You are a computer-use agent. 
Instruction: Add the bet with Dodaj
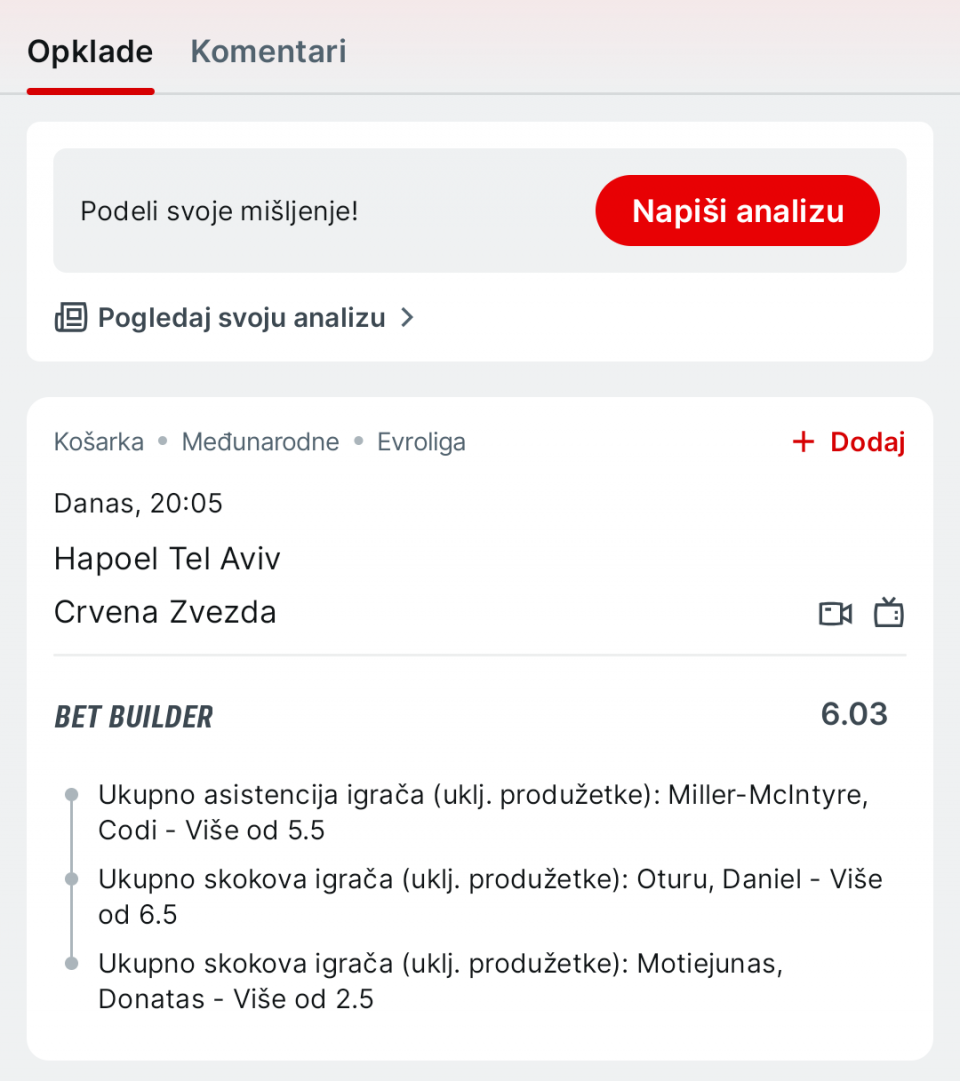tap(848, 442)
